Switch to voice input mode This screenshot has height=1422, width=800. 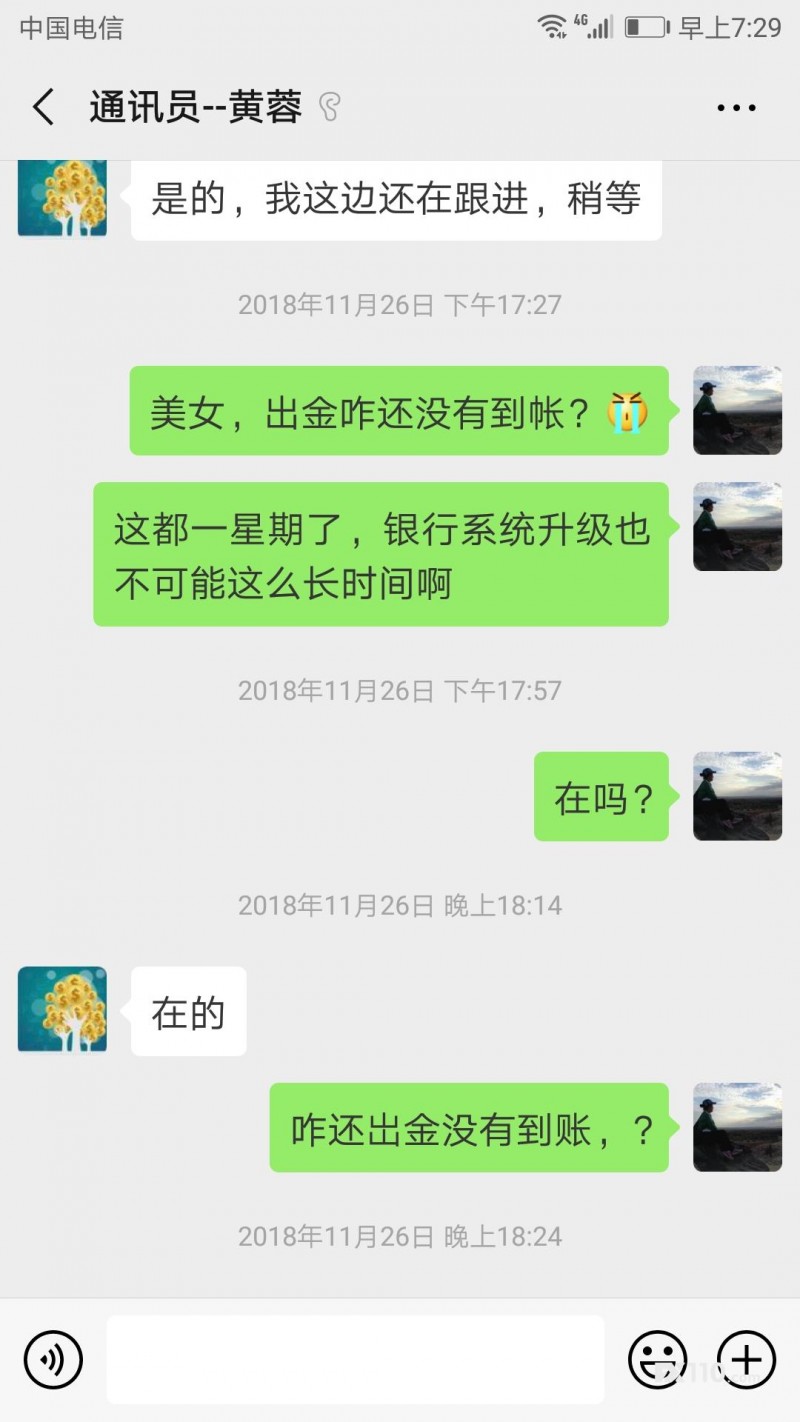(x=54, y=1360)
